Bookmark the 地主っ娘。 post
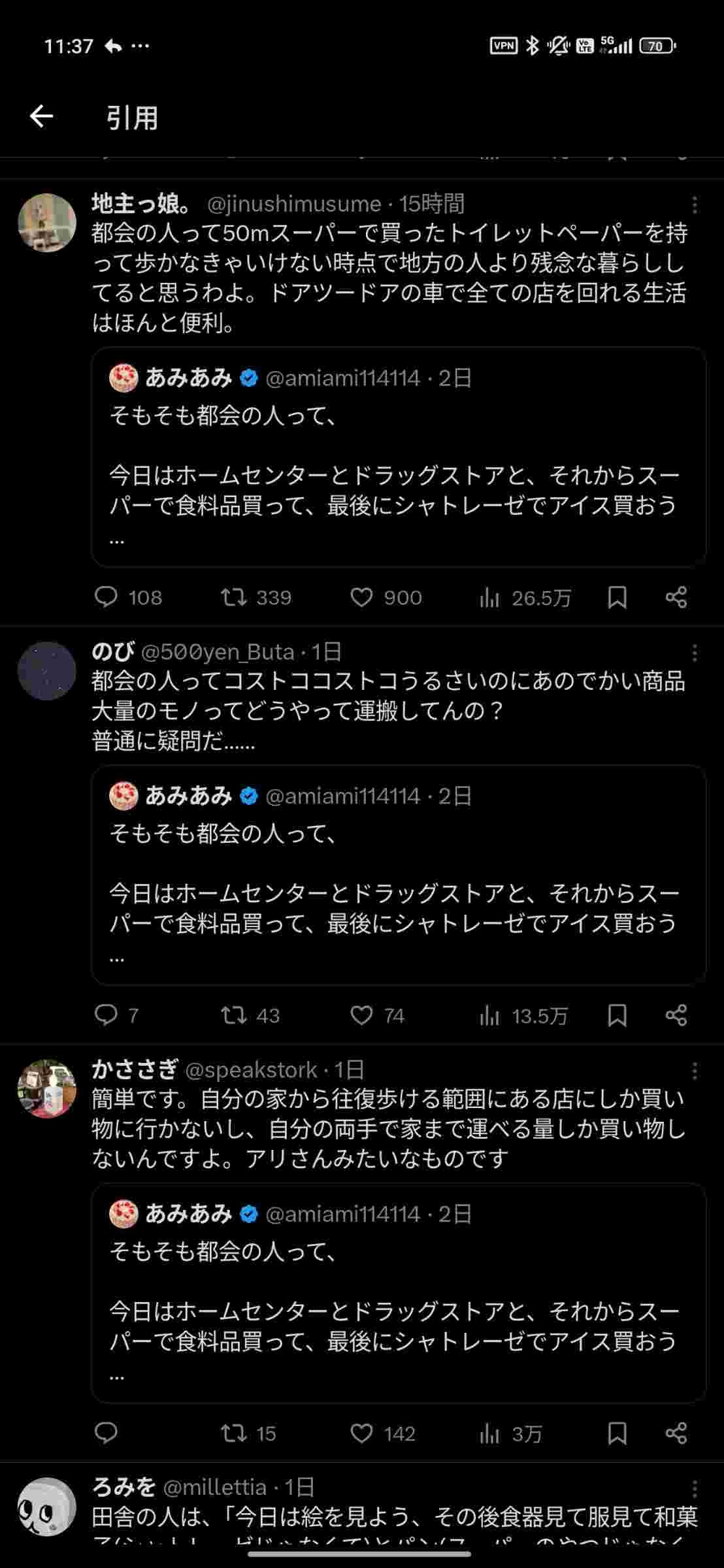The image size is (724, 1568). point(617,597)
